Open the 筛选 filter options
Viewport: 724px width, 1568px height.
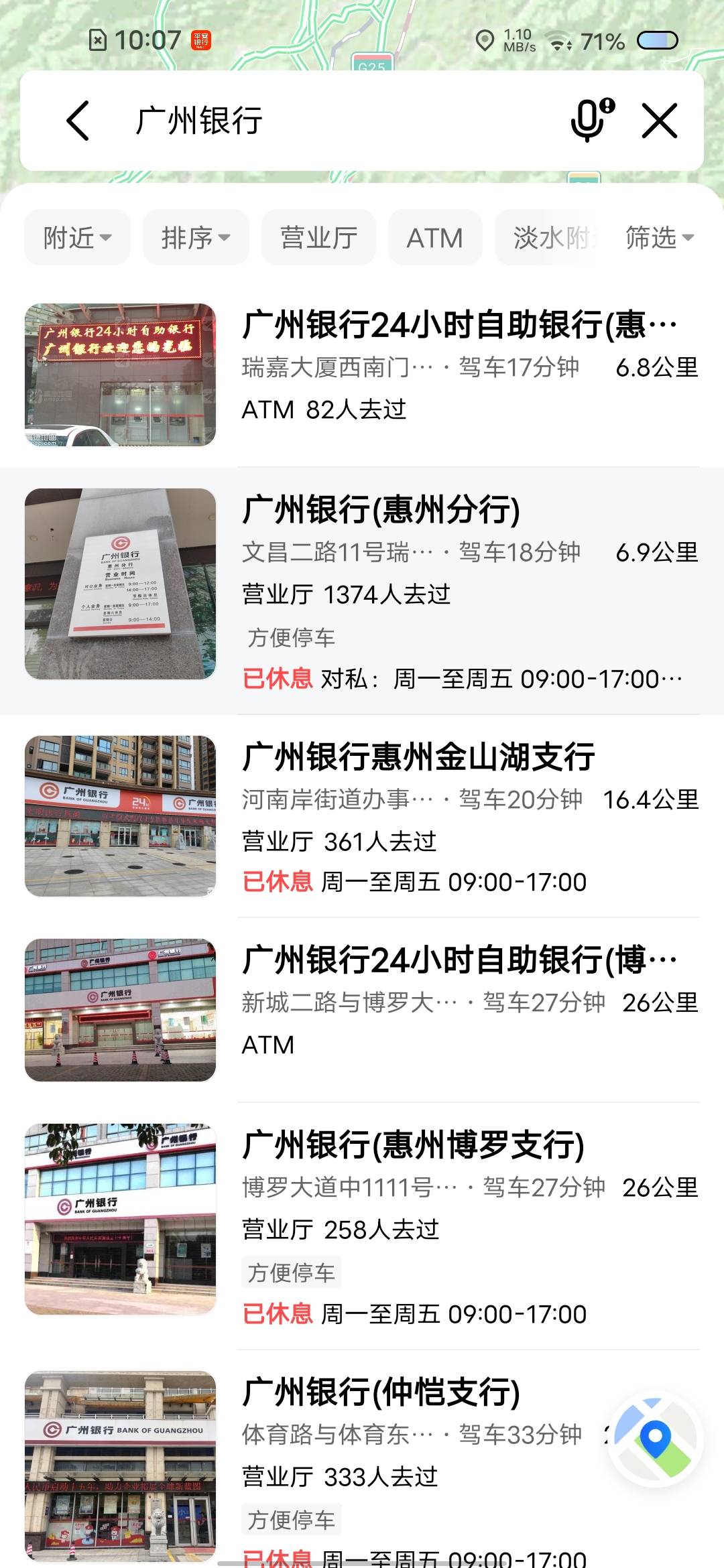(659, 237)
